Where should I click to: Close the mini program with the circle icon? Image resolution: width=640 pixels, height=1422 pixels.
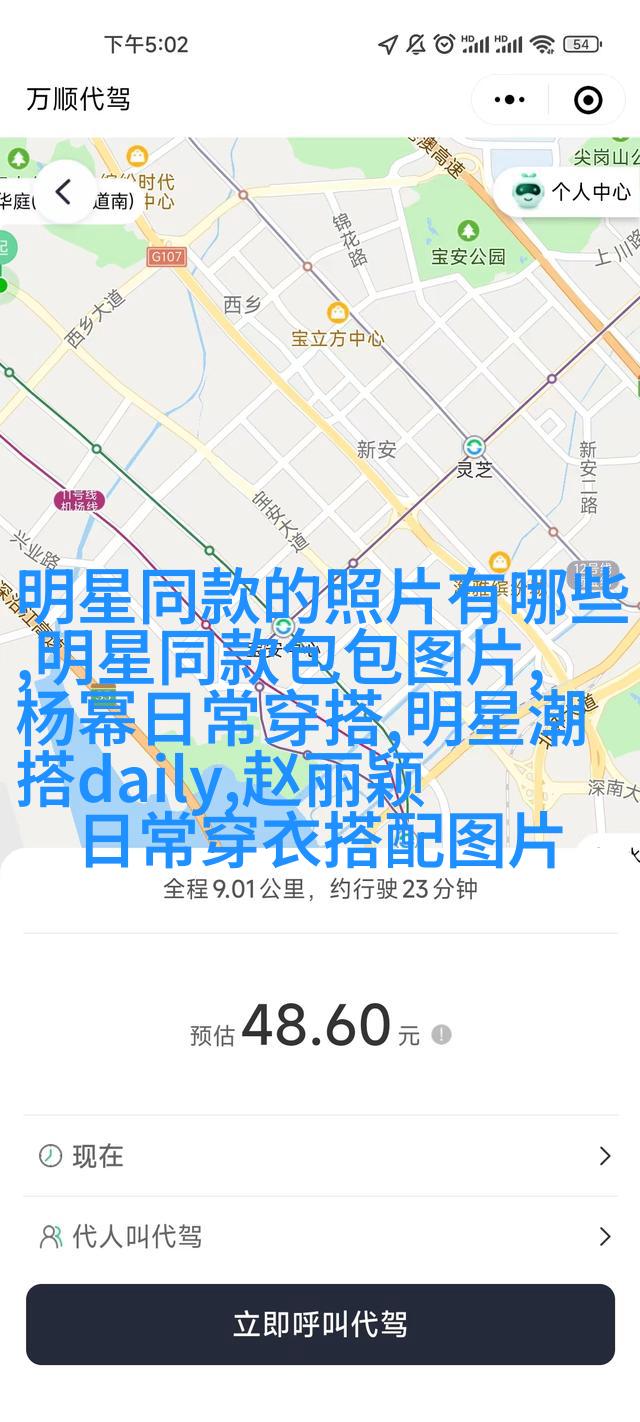click(x=588, y=99)
